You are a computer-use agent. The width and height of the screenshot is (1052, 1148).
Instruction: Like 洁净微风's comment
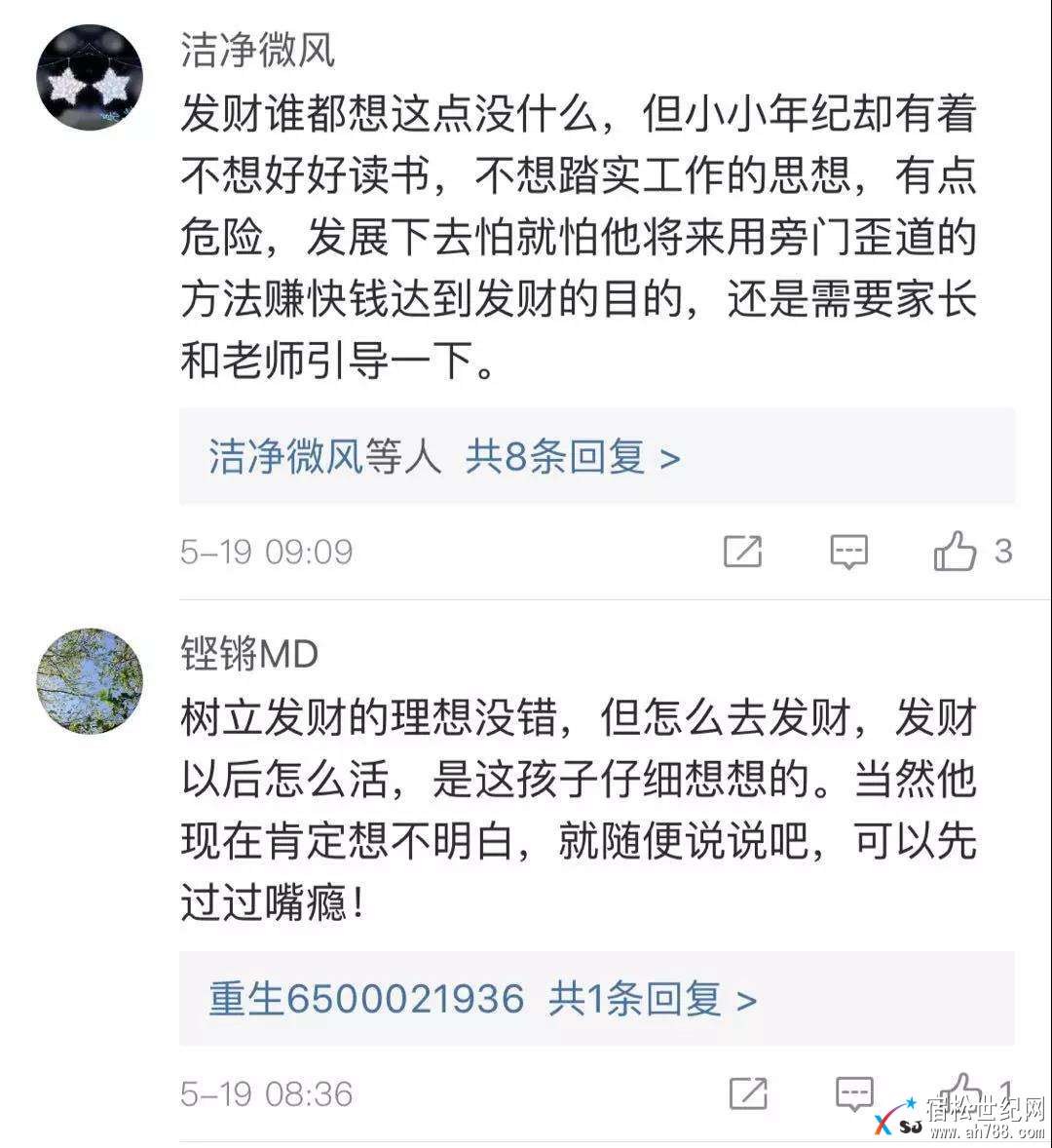(955, 552)
